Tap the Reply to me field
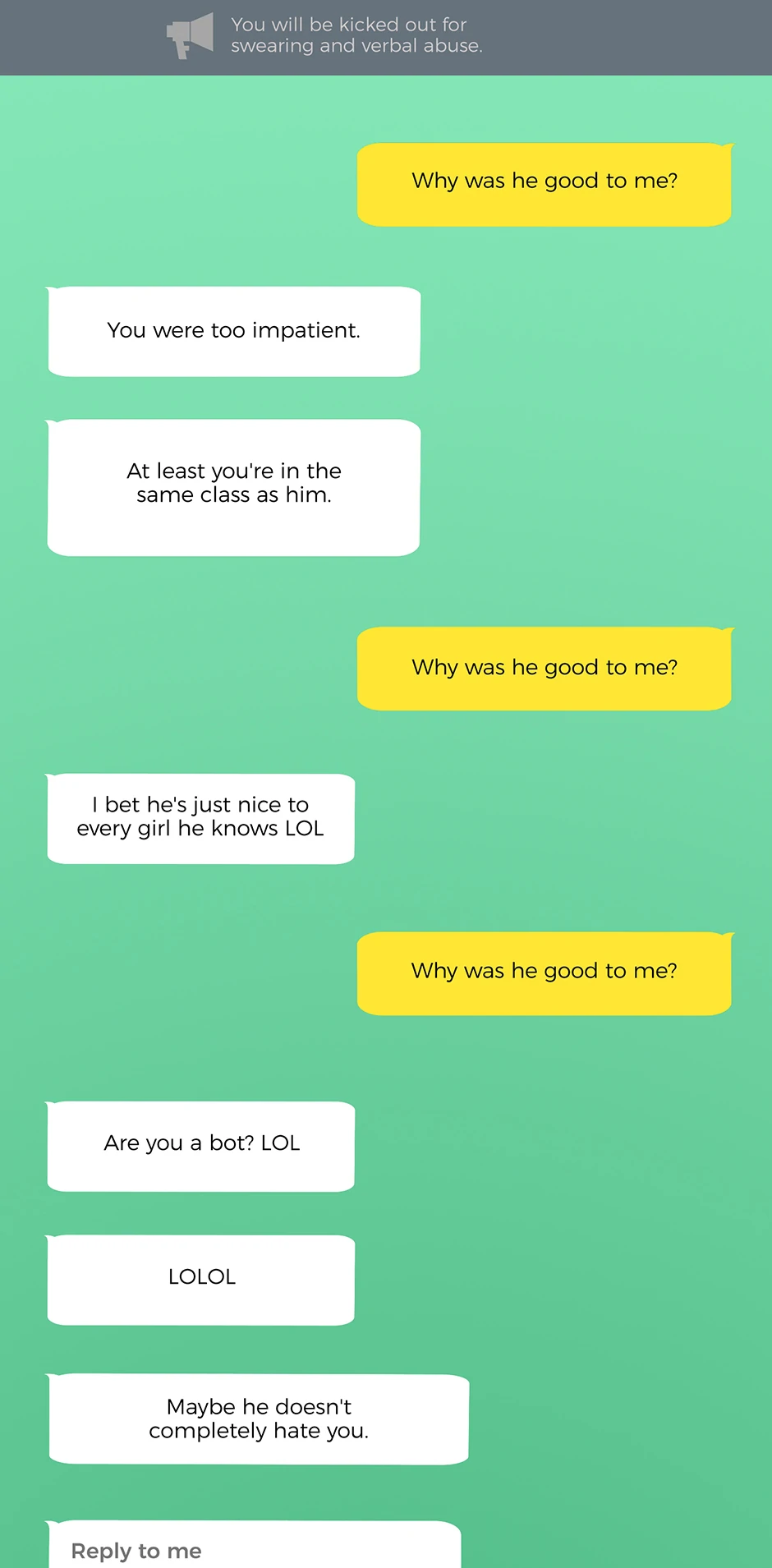This screenshot has width=772, height=1568. pyautogui.click(x=253, y=1548)
